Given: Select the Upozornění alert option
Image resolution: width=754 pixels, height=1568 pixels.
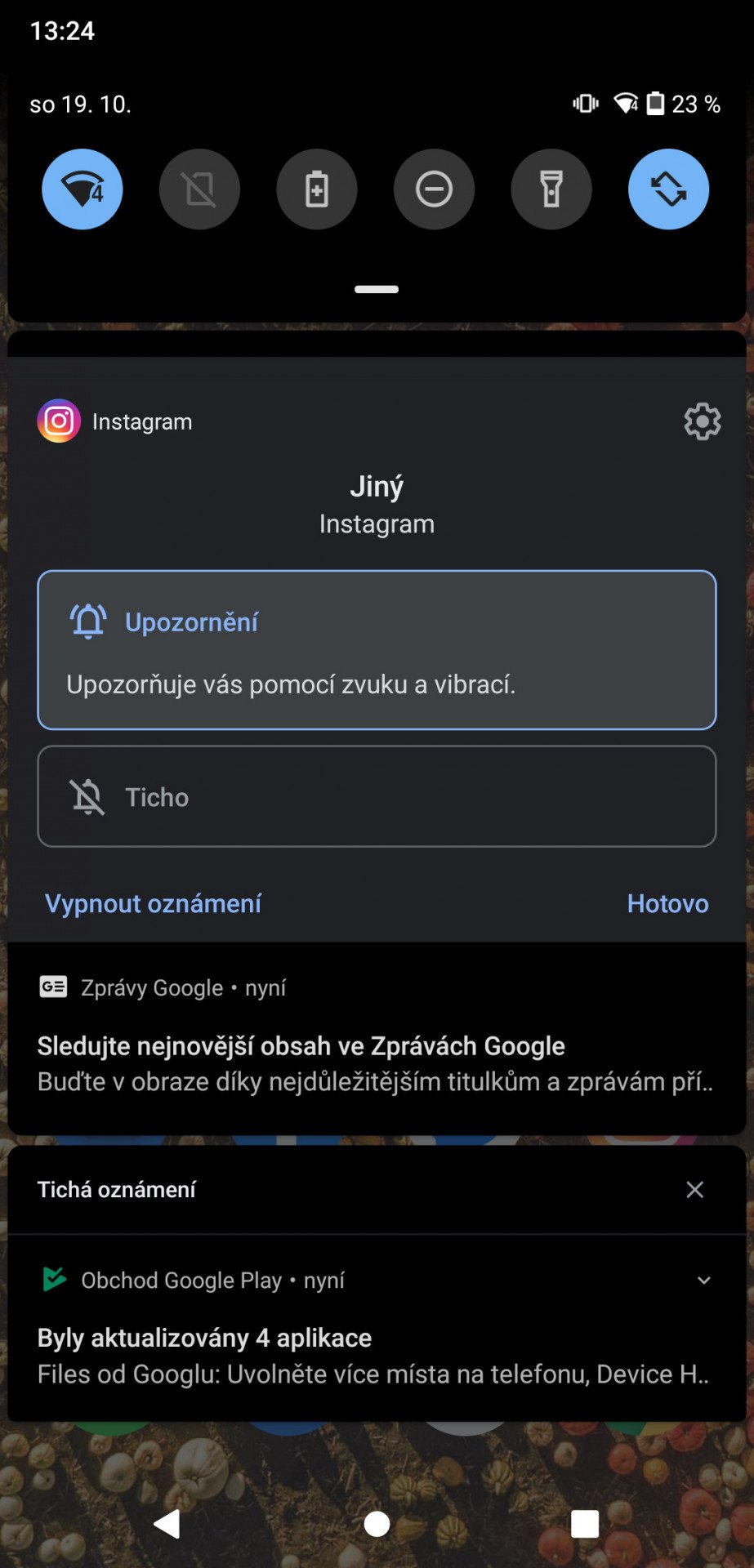Looking at the screenshot, I should coord(377,650).
